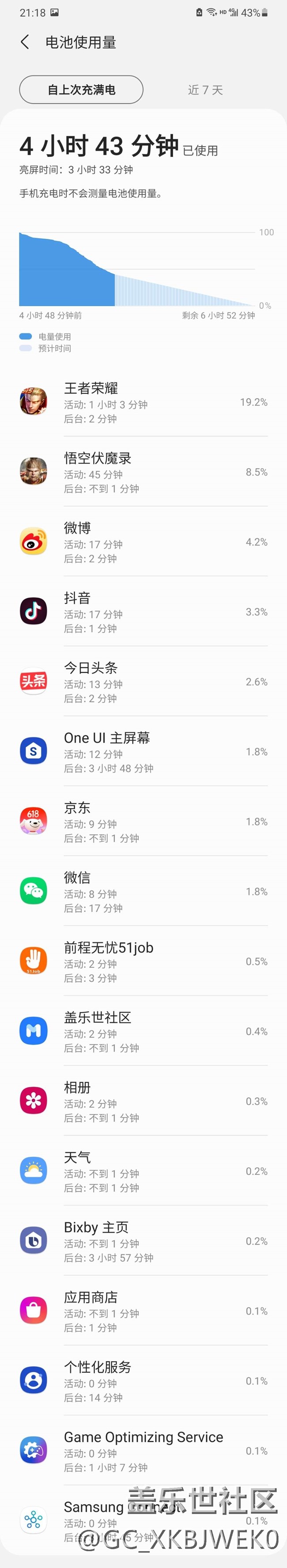
Task: View 悟空伏魔录 battery usage details
Action: coord(143,472)
